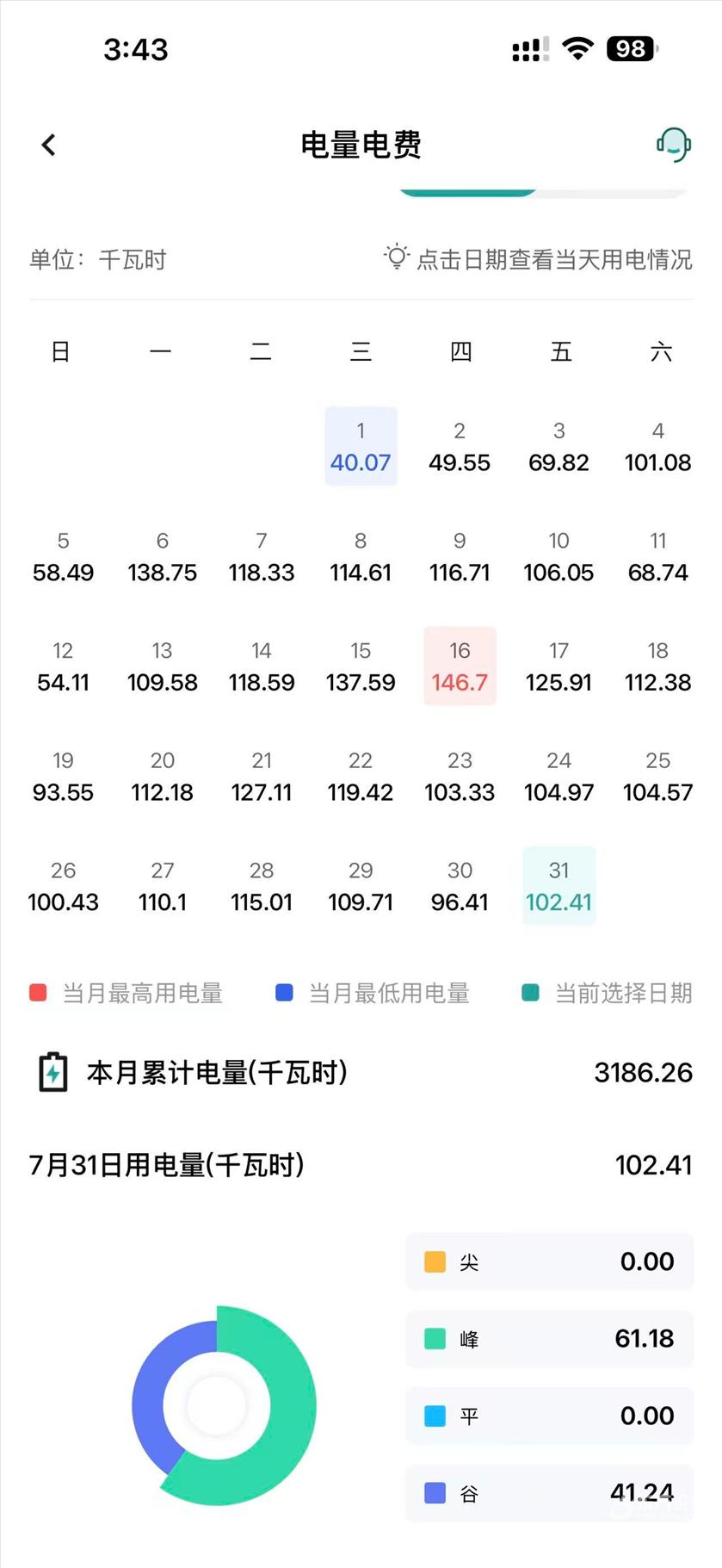Image resolution: width=722 pixels, height=1568 pixels.
Task: Select day 1 with usage 40.07
Action: (361, 446)
